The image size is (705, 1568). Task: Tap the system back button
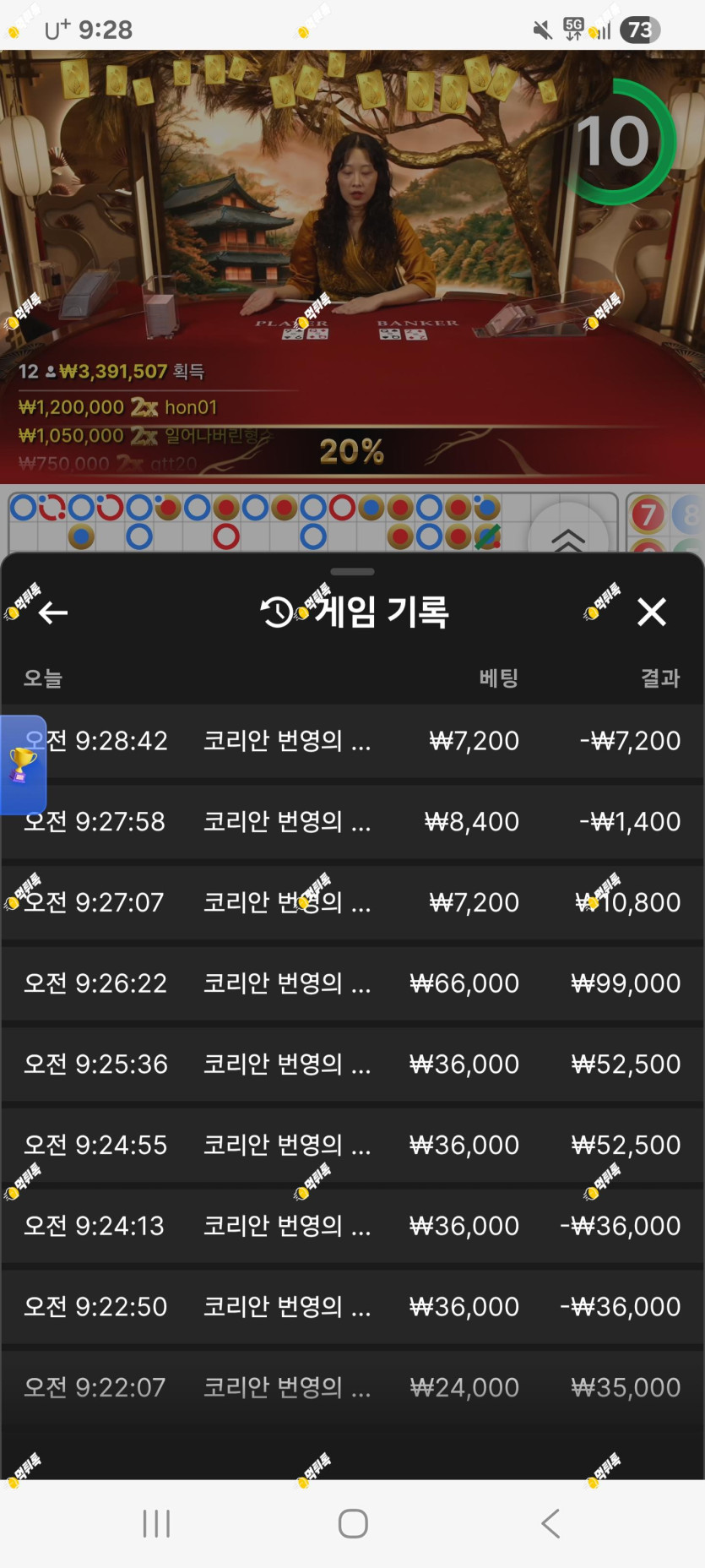[x=550, y=1523]
